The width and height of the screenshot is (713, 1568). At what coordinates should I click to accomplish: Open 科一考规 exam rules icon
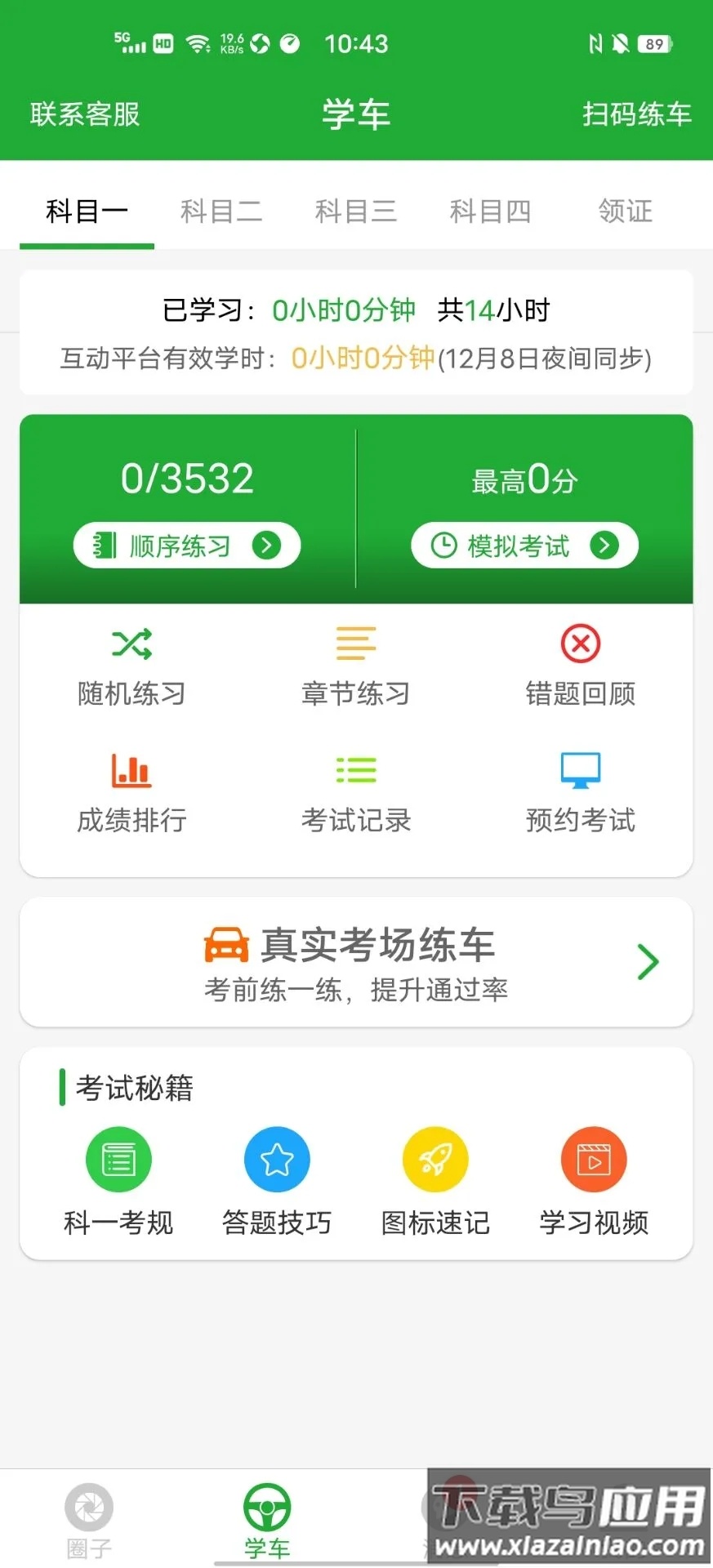coord(118,1158)
